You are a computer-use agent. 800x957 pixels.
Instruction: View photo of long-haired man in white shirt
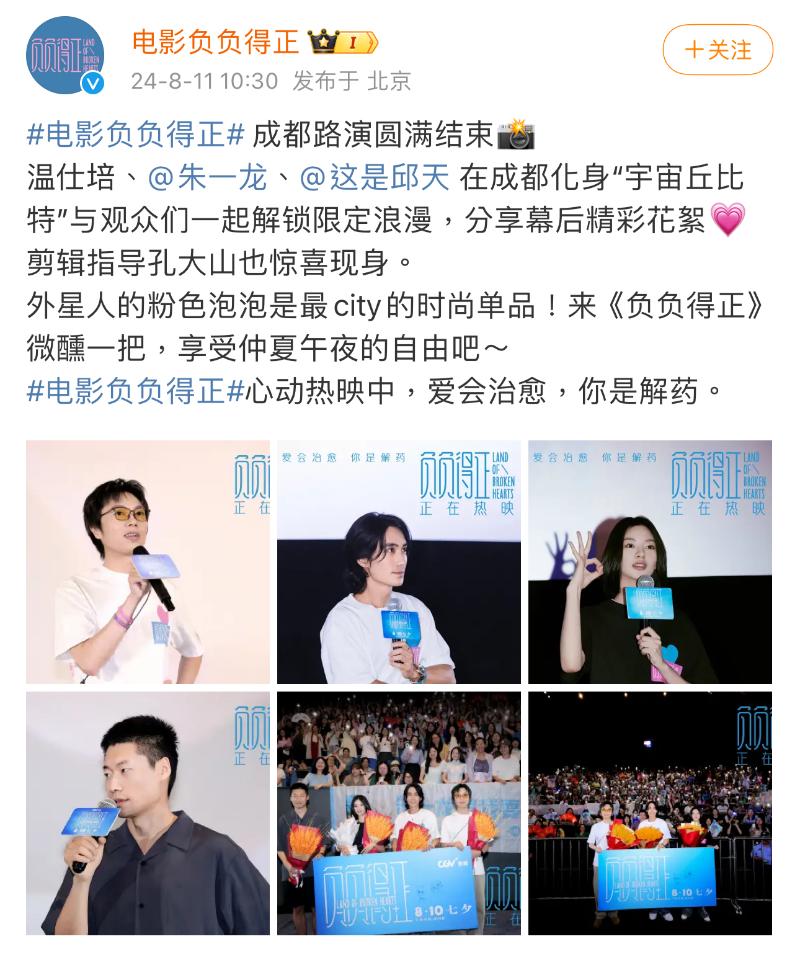399,561
